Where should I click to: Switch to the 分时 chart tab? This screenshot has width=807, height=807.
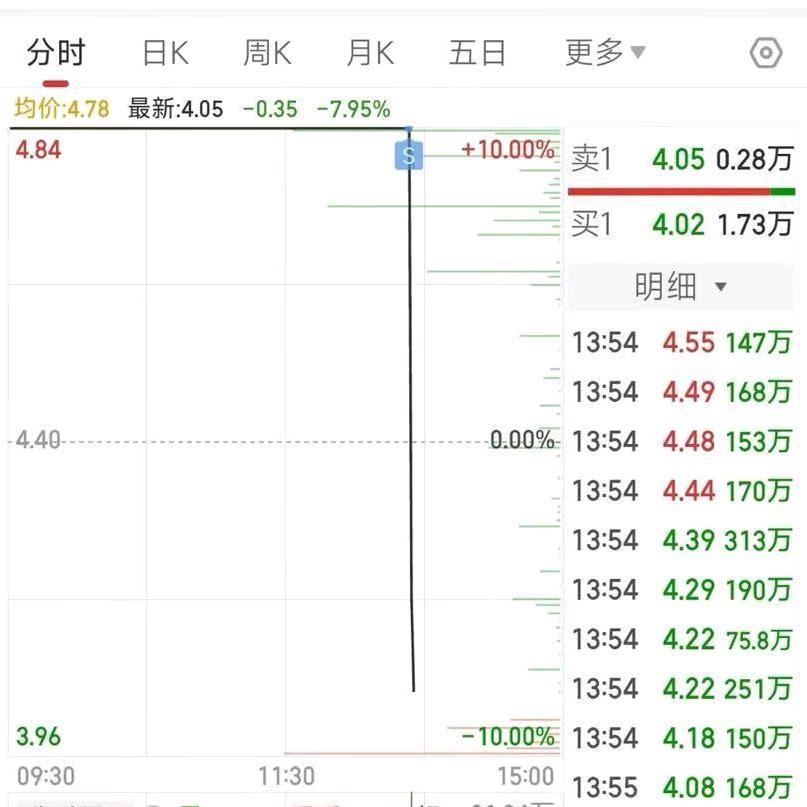coord(56,52)
